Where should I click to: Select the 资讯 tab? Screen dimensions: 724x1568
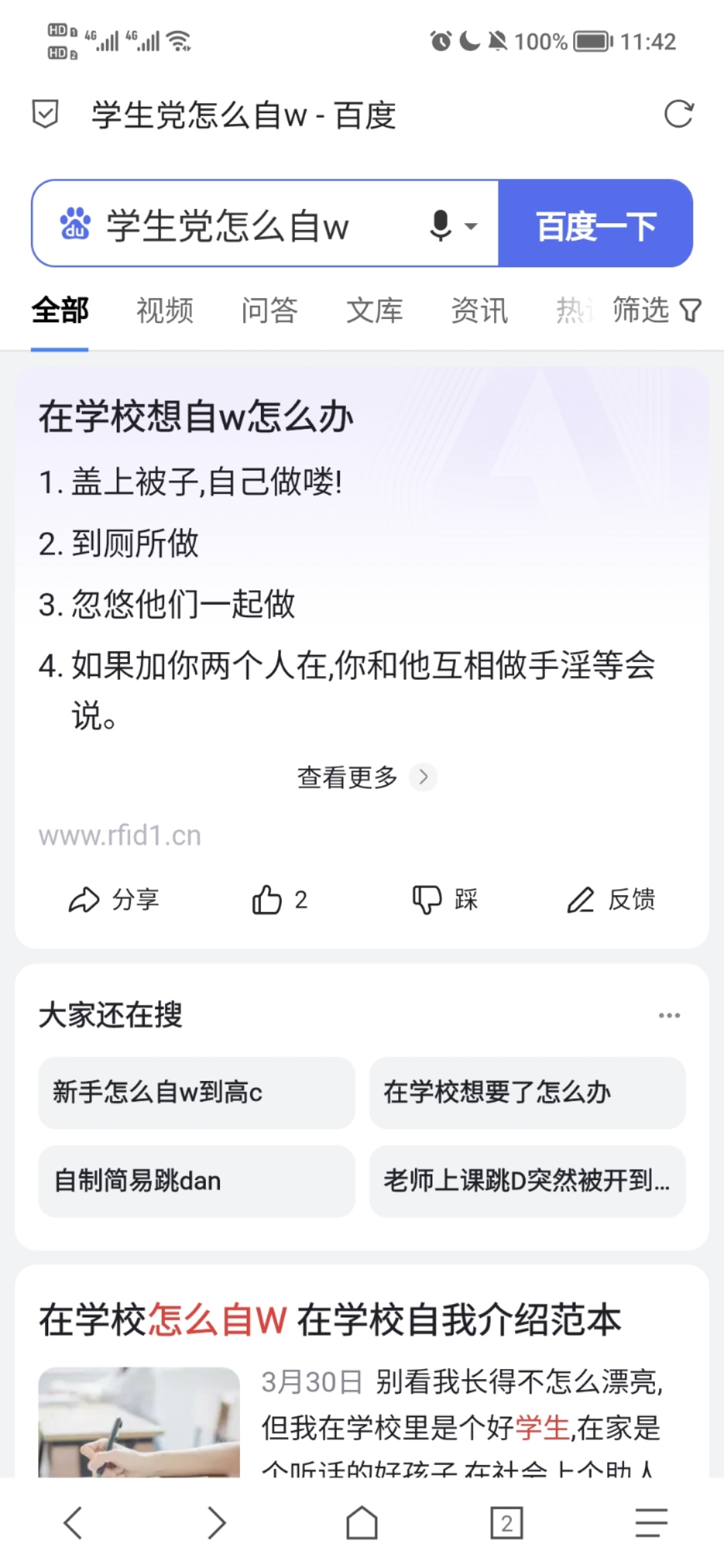click(479, 311)
